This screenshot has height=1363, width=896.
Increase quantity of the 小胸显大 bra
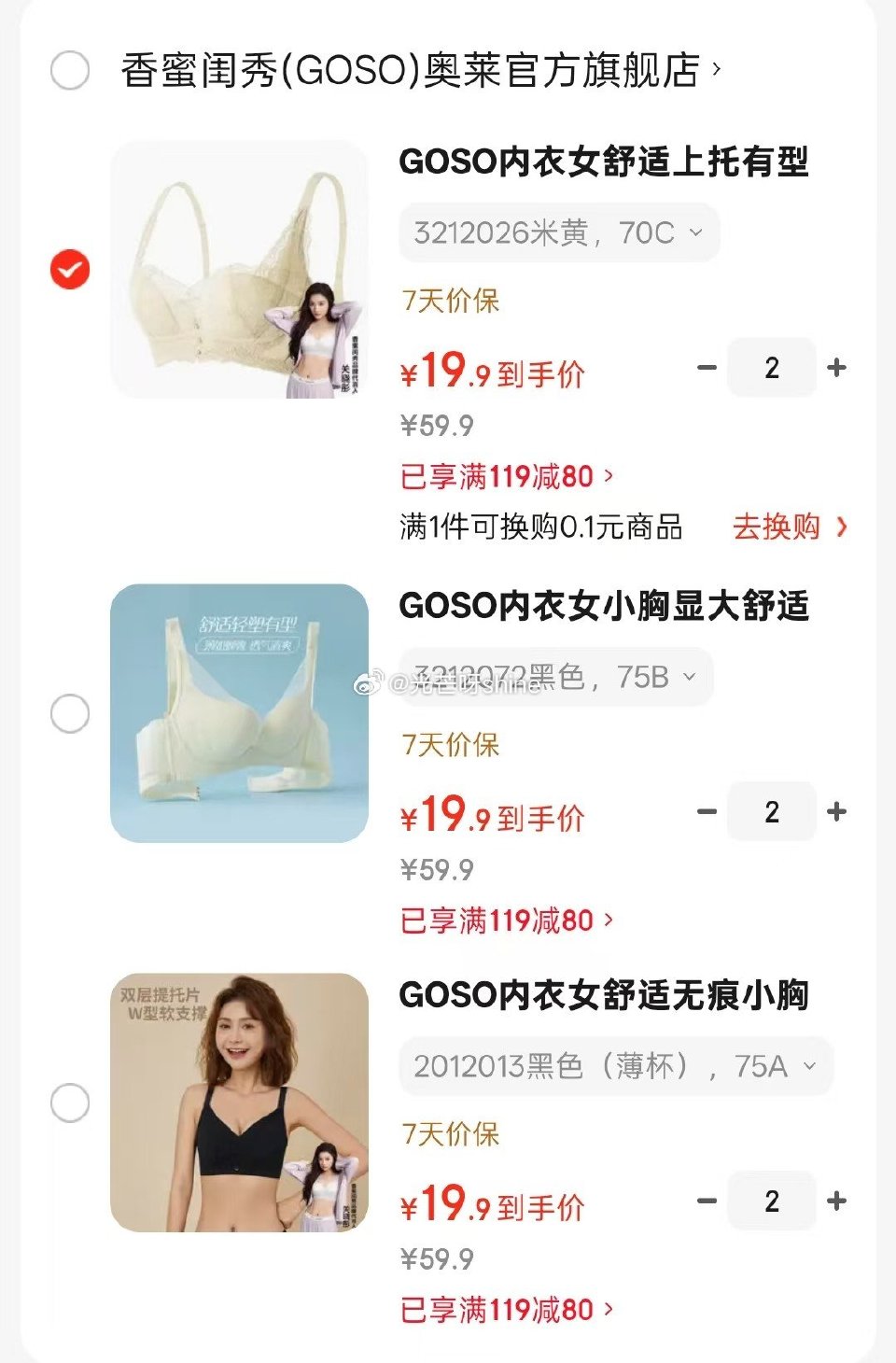click(x=835, y=811)
